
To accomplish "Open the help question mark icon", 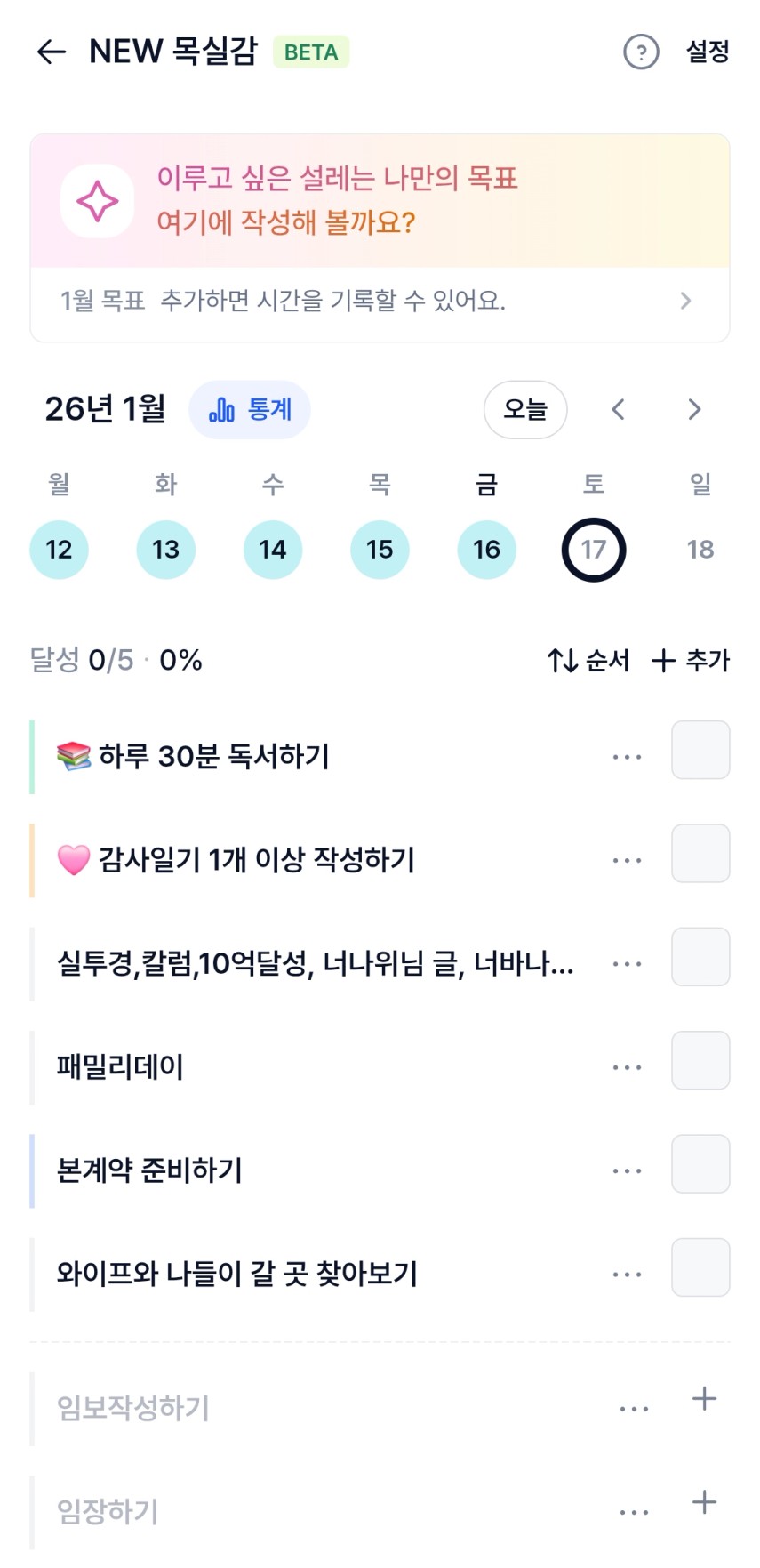I will [x=641, y=52].
